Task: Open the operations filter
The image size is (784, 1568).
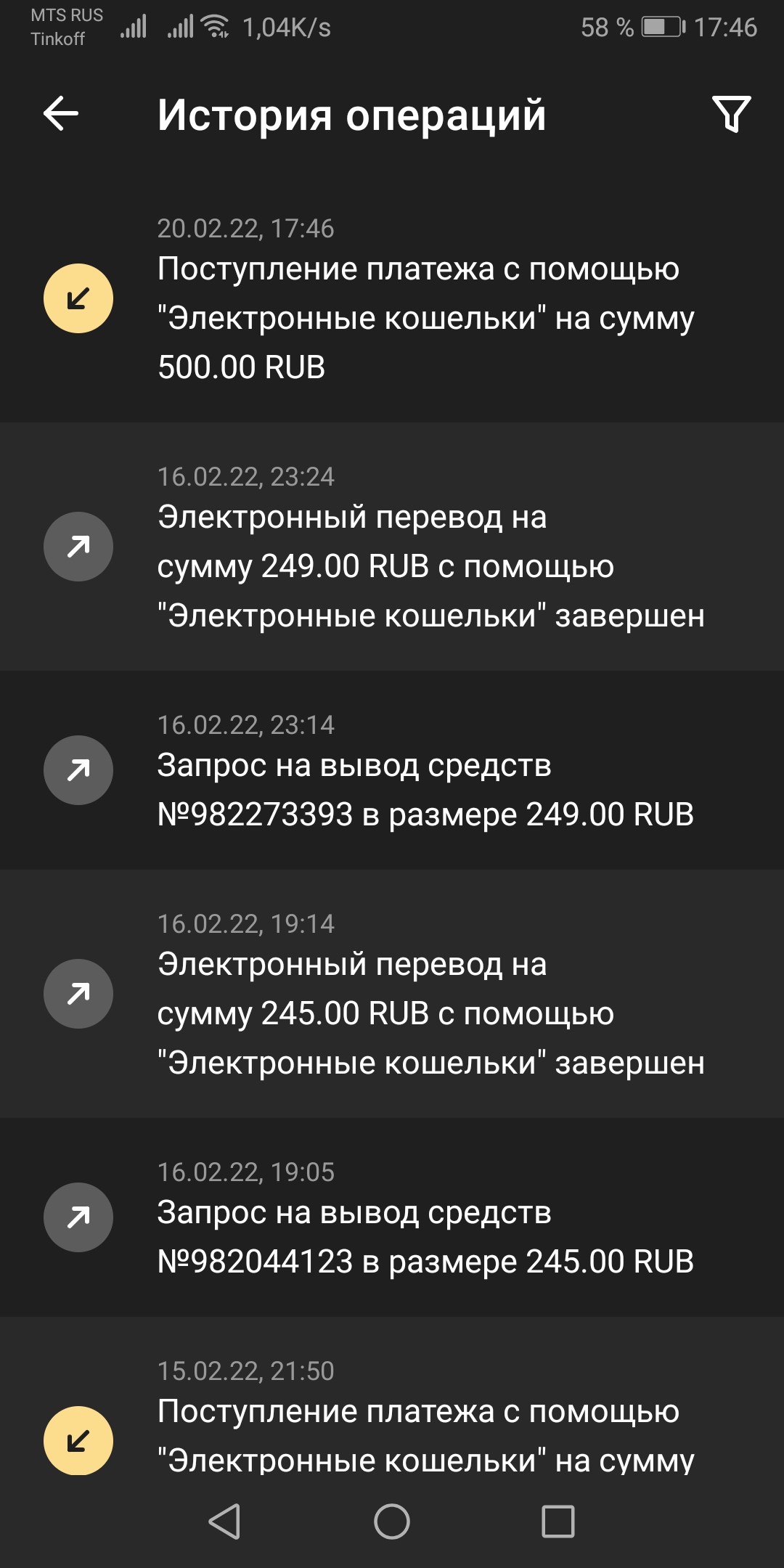Action: pyautogui.click(x=731, y=114)
